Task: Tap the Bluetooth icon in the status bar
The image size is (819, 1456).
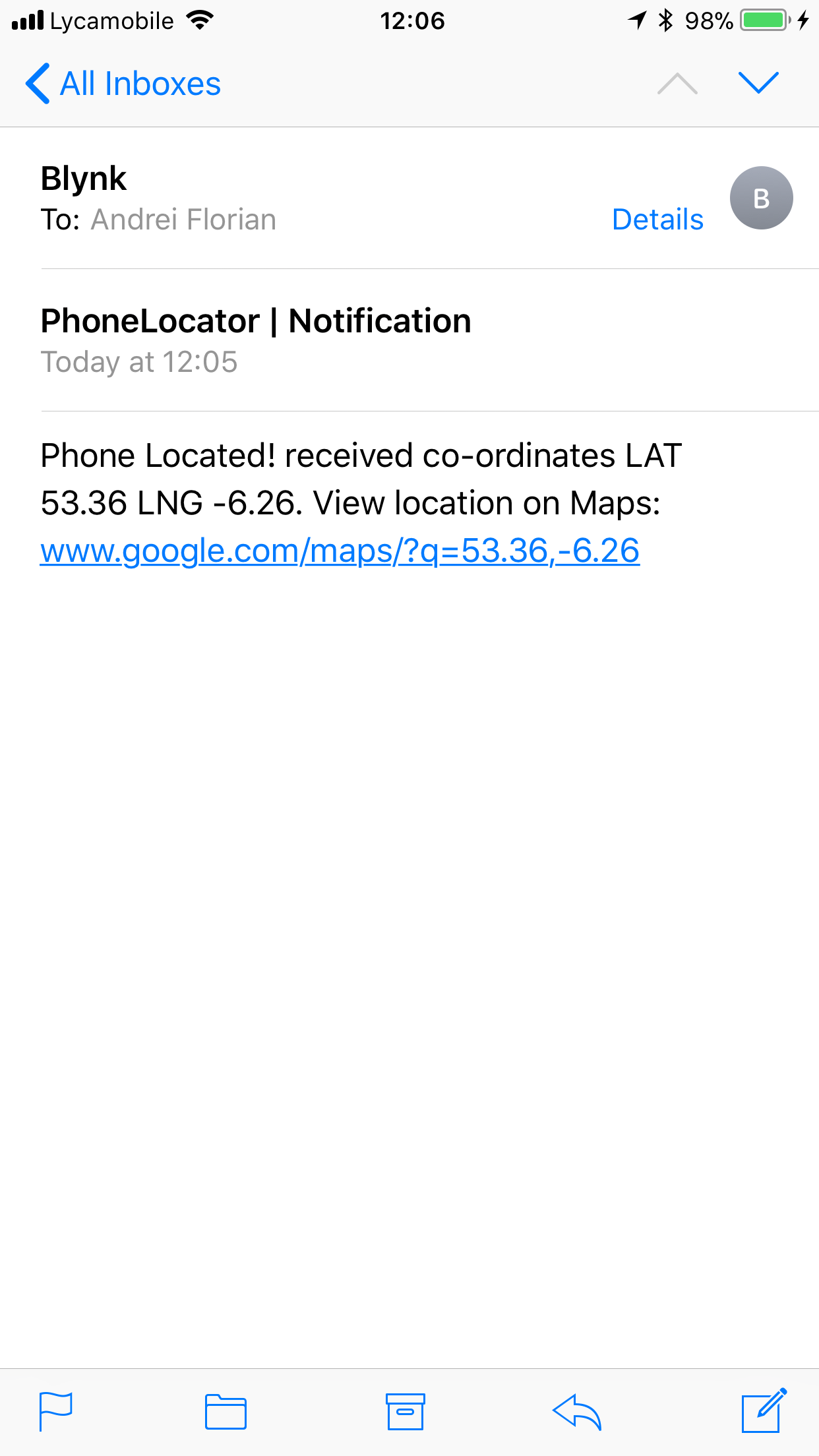Action: (x=663, y=20)
